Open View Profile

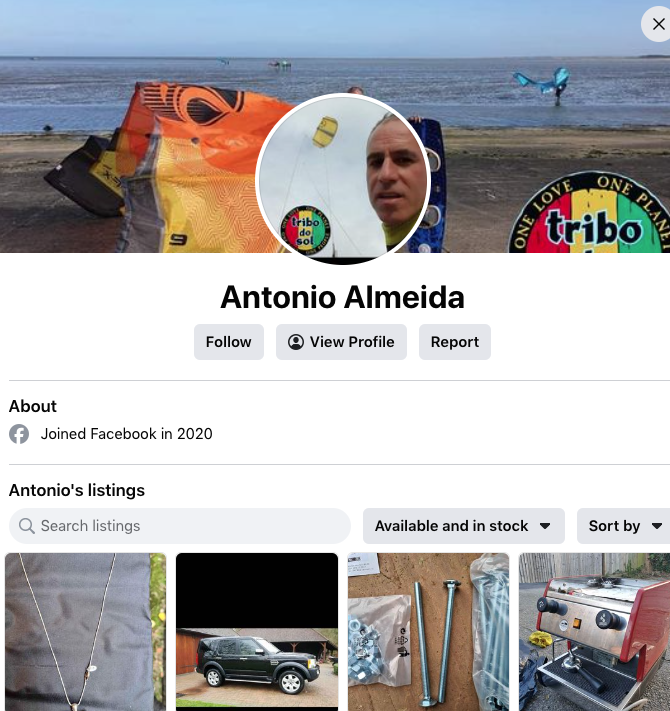click(x=341, y=342)
